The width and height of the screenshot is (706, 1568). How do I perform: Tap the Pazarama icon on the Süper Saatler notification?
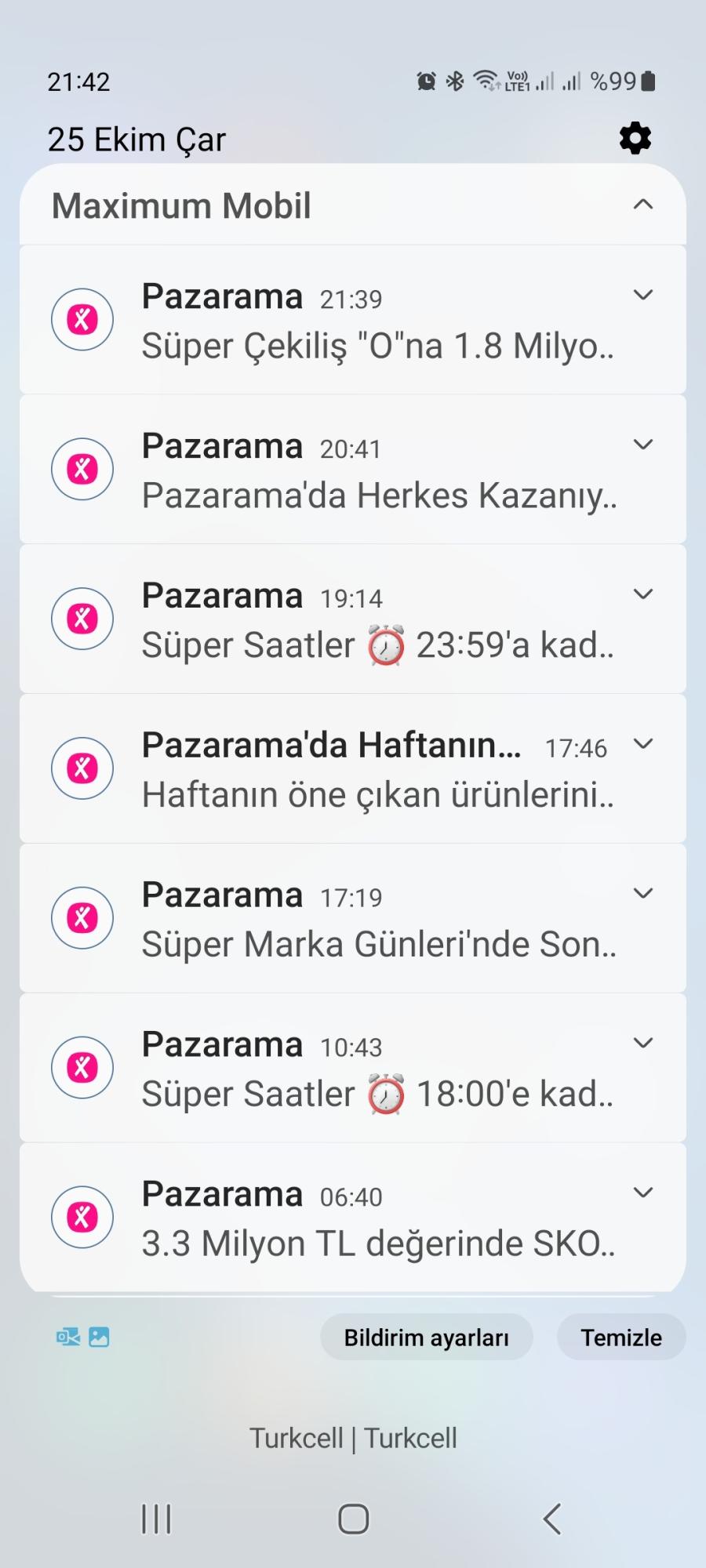click(x=82, y=618)
